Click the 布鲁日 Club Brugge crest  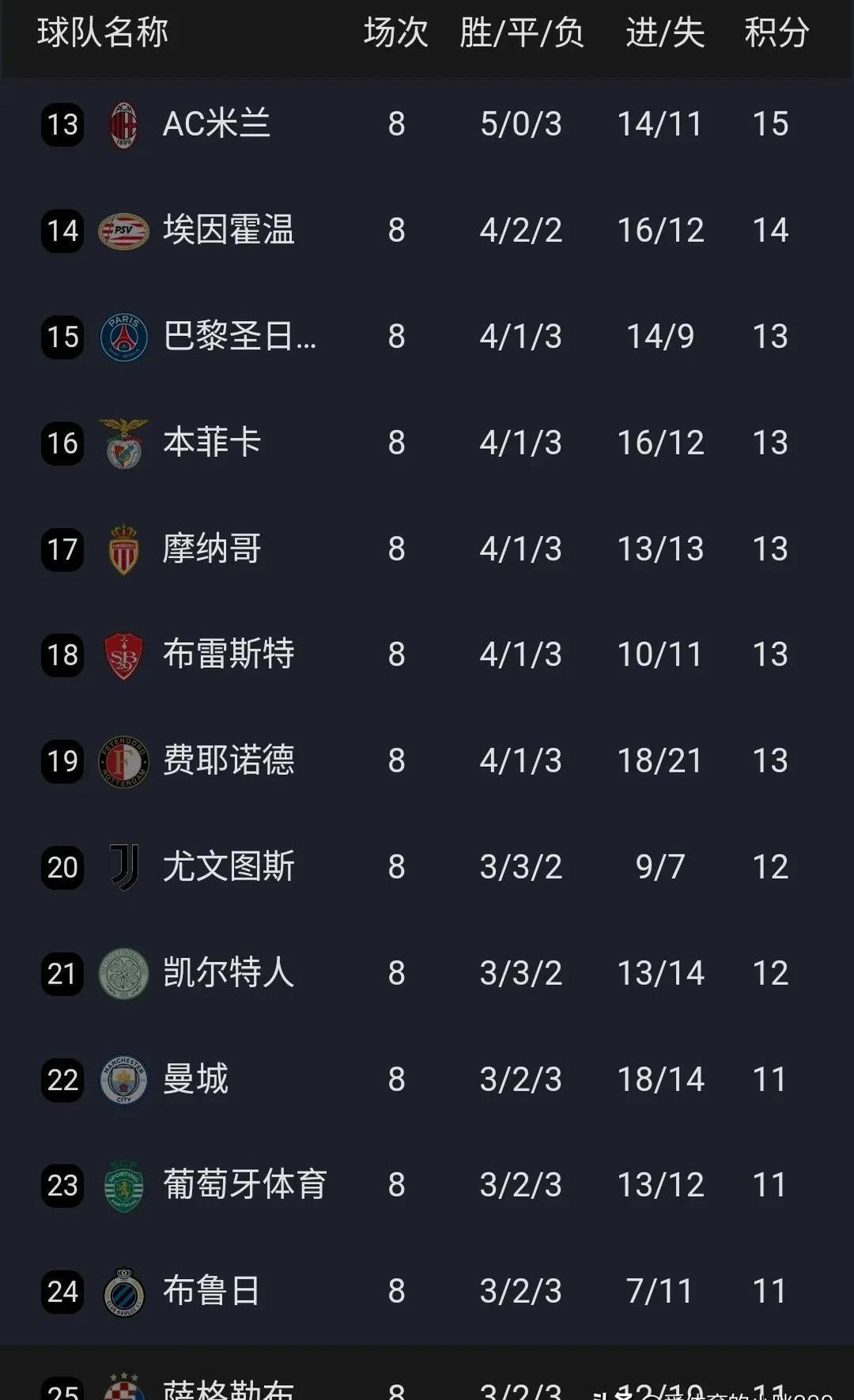(x=123, y=1292)
